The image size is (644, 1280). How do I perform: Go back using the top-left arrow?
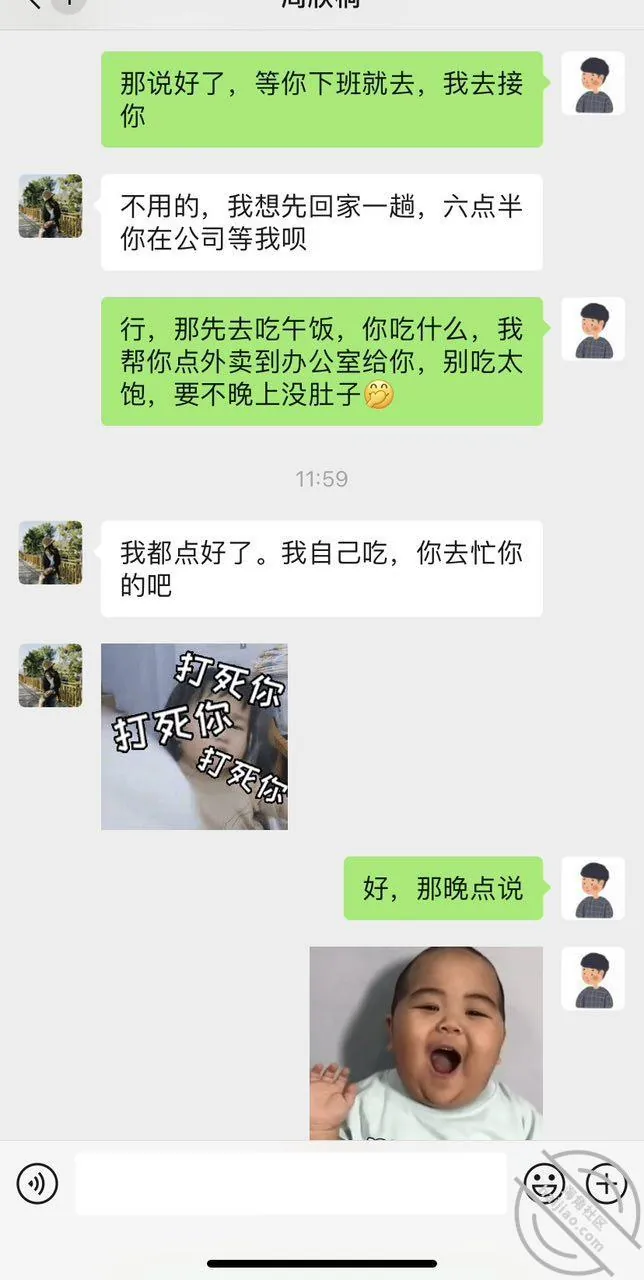point(34,4)
